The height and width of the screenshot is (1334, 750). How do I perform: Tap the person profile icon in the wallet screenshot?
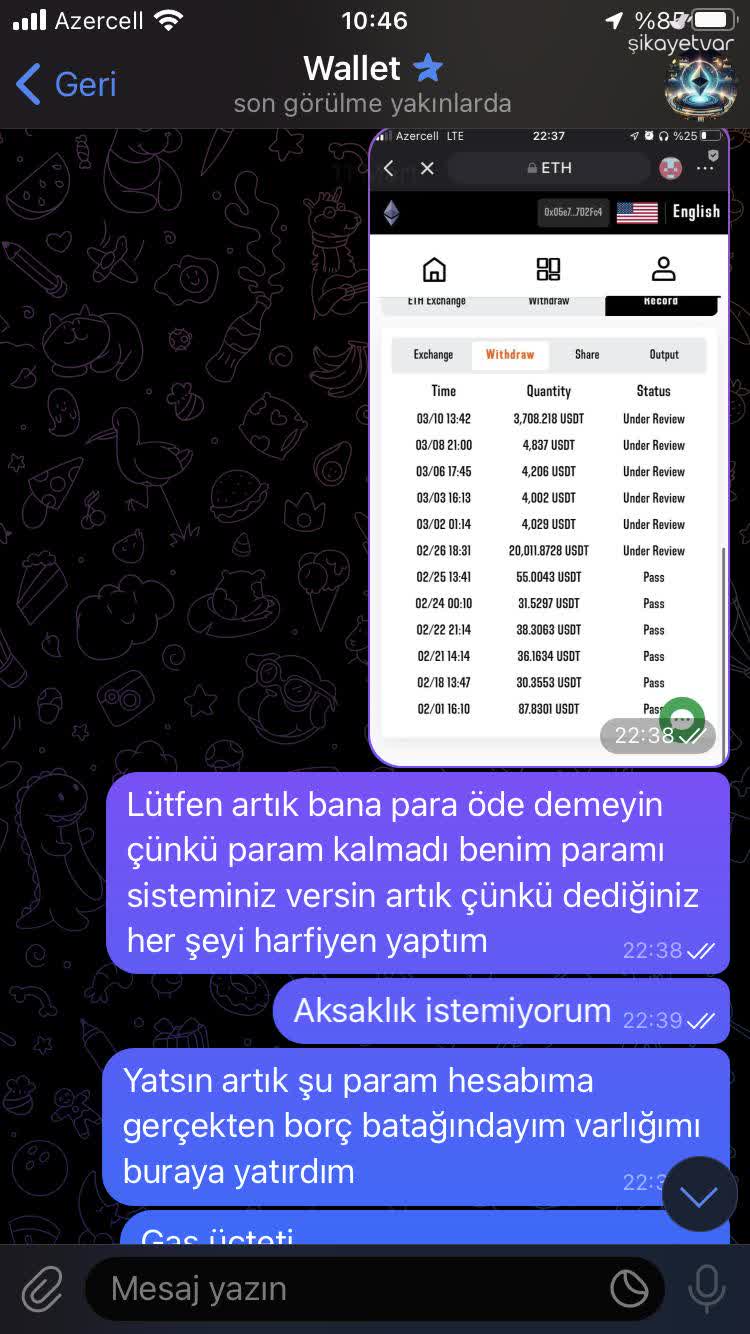point(663,268)
